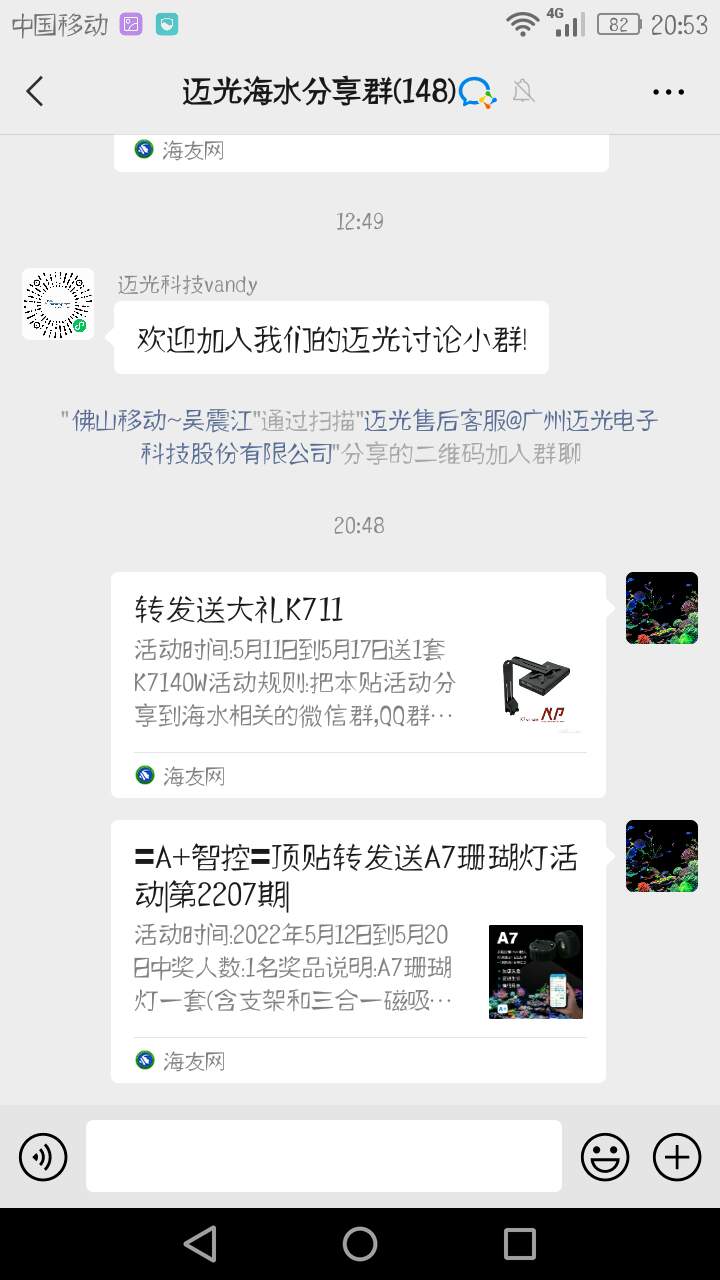View the avatar beside the K7II share
This screenshot has width=720, height=1280.
click(x=661, y=608)
